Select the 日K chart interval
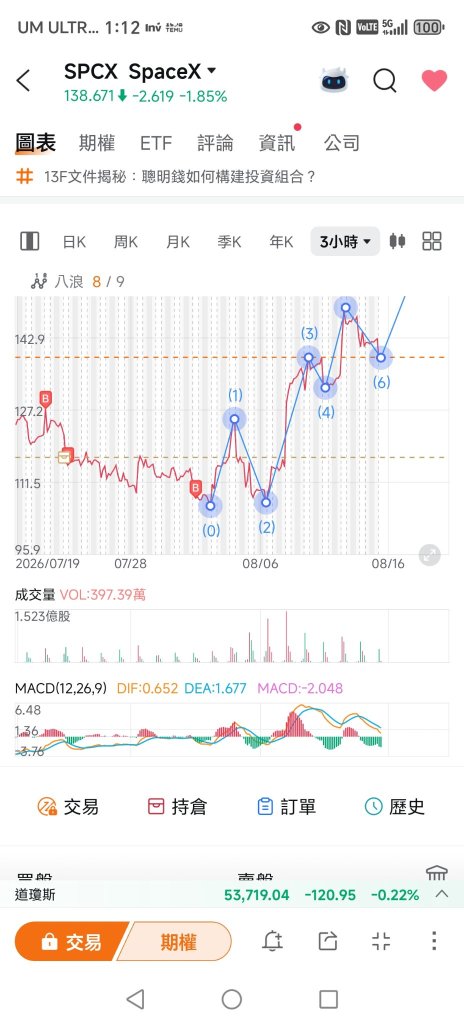Image resolution: width=464 pixels, height=1024 pixels. 74,242
